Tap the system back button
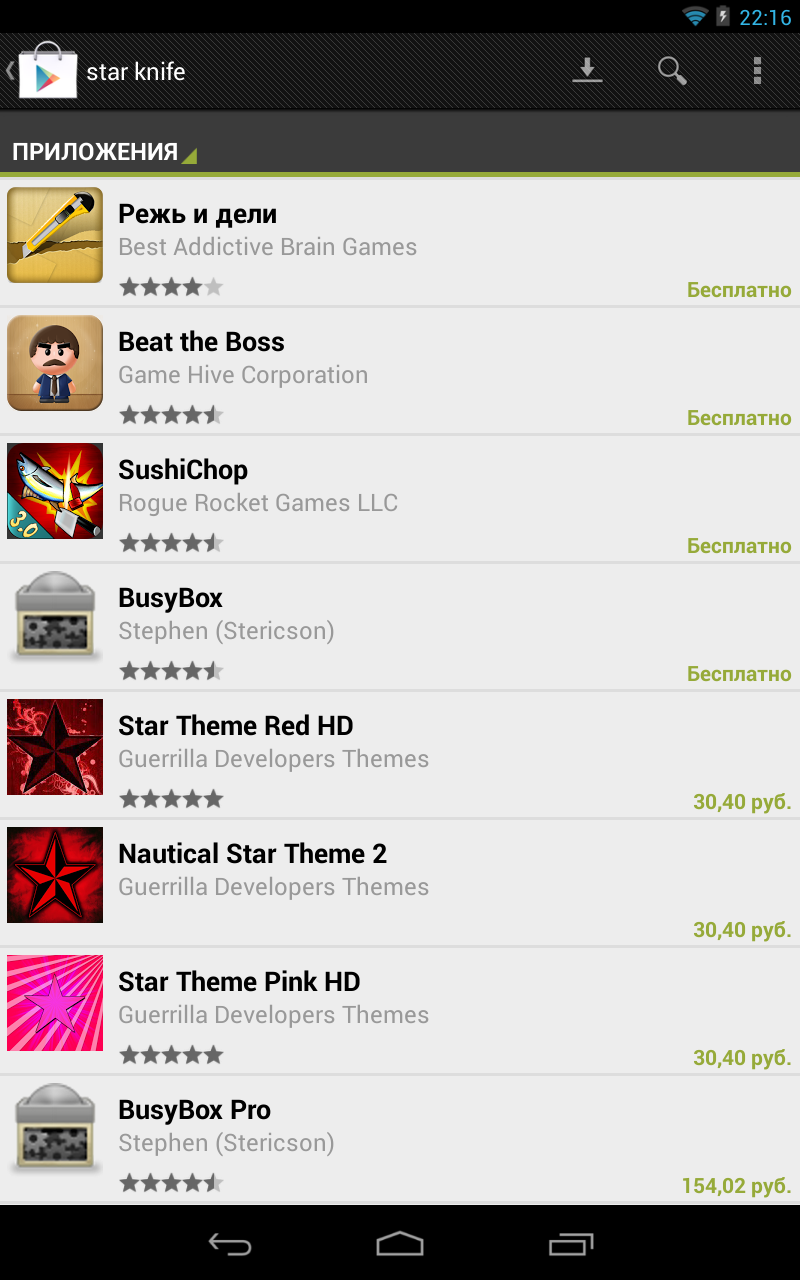 pos(229,1243)
